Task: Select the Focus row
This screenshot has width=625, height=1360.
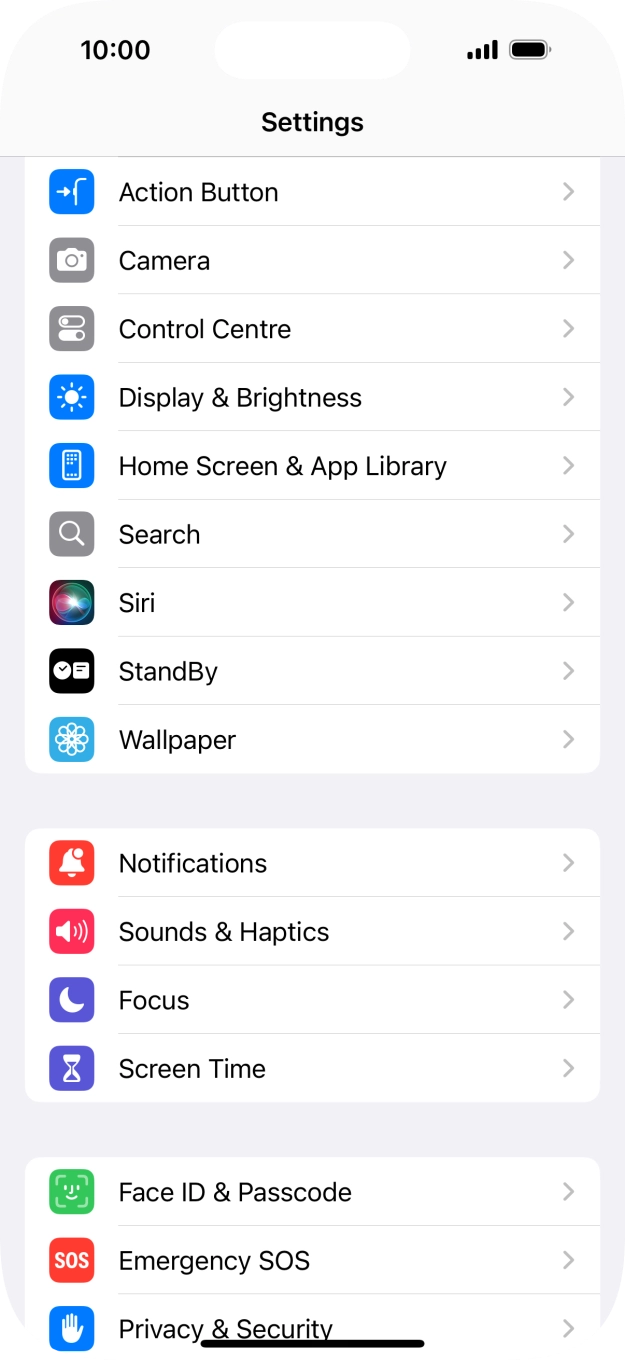Action: pyautogui.click(x=312, y=1000)
